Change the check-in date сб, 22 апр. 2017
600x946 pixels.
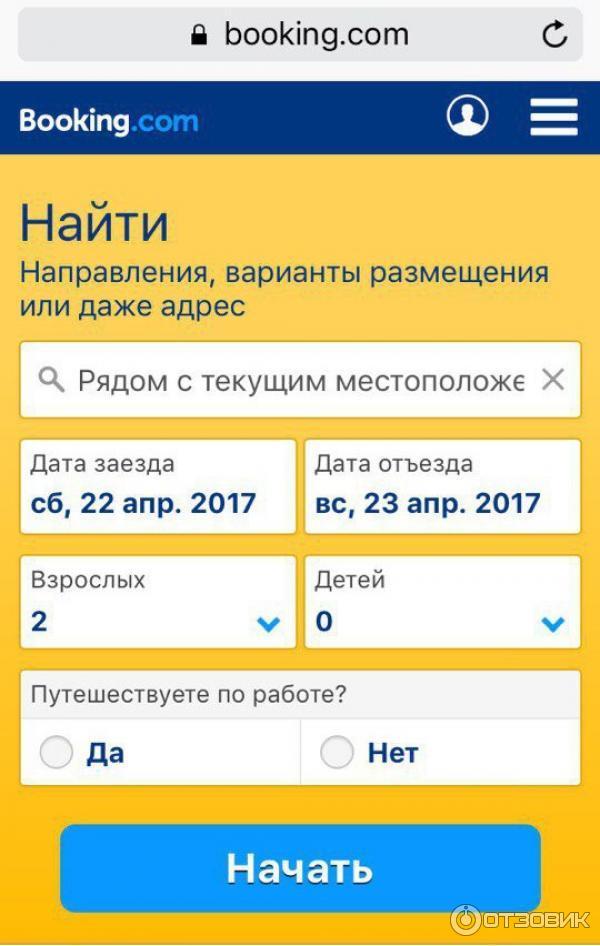158,486
